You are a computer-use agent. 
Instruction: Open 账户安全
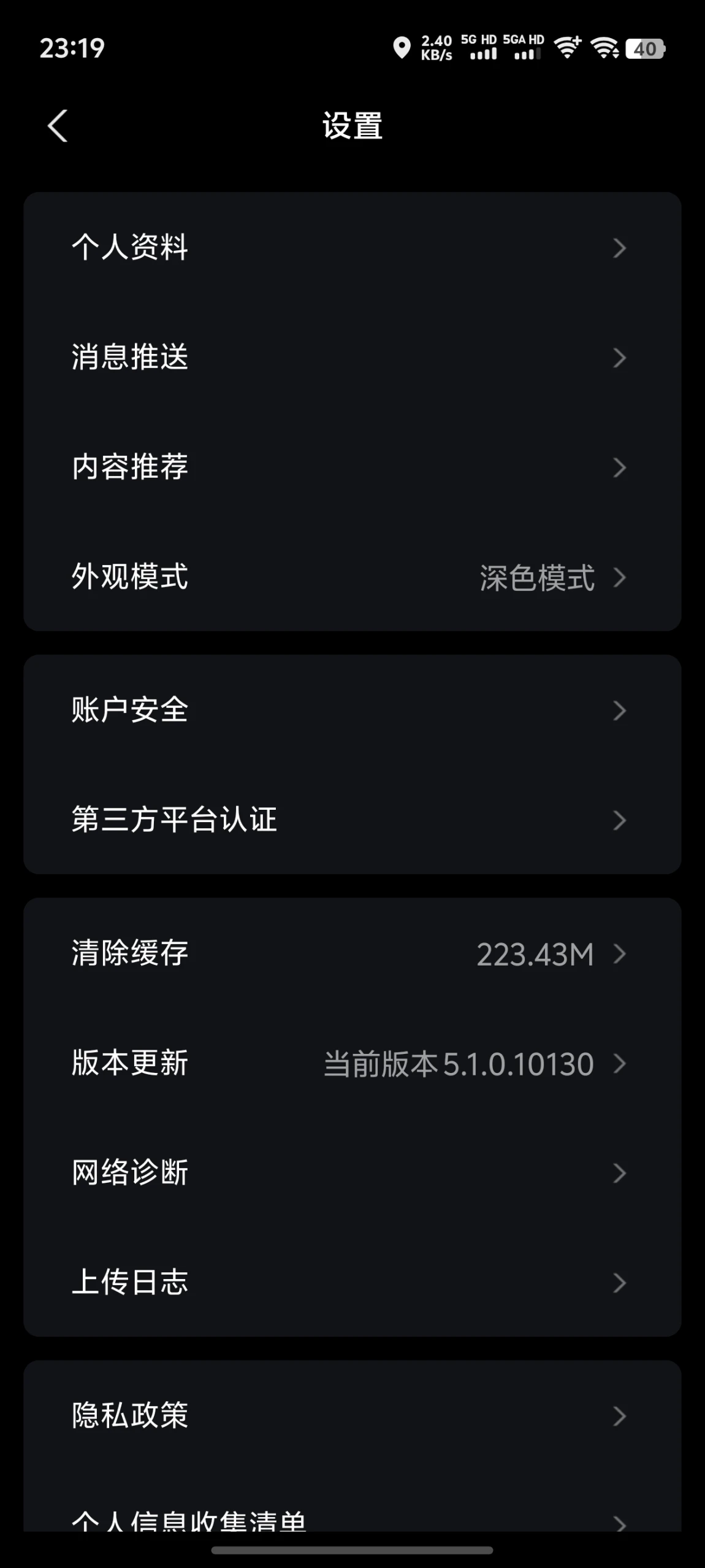point(352,710)
